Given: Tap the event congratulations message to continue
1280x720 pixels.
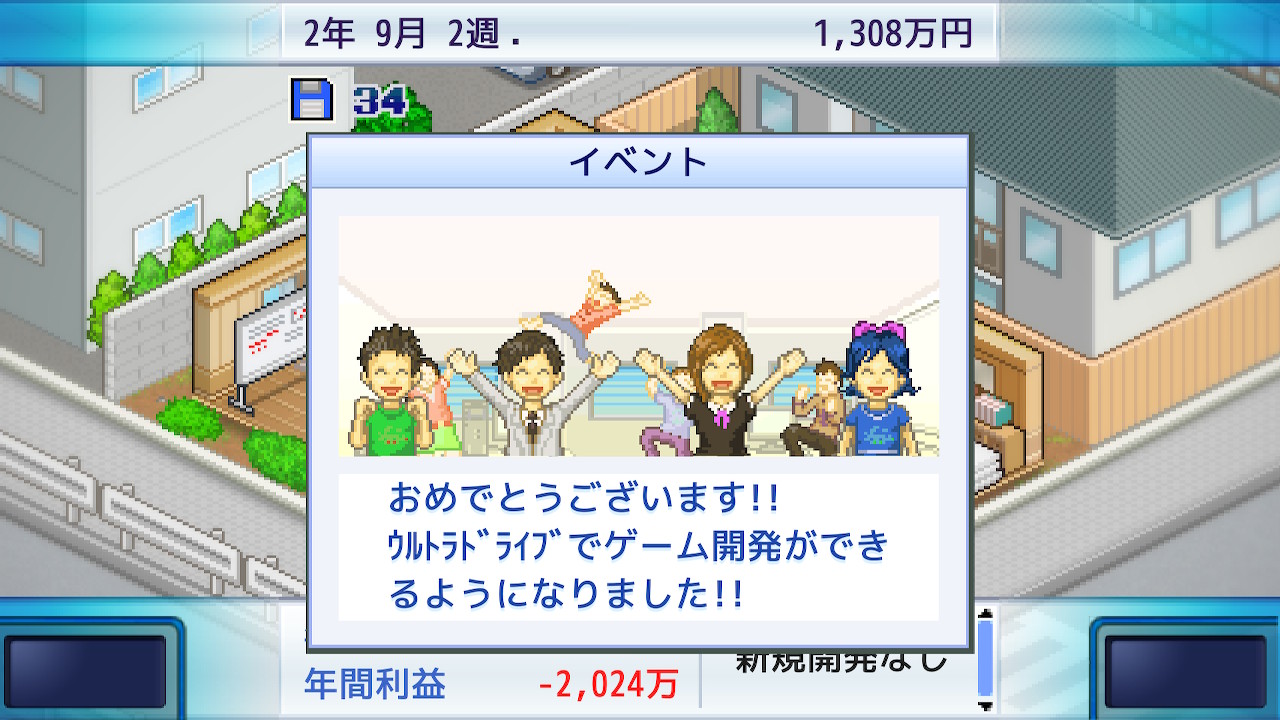Looking at the screenshot, I should tap(638, 547).
